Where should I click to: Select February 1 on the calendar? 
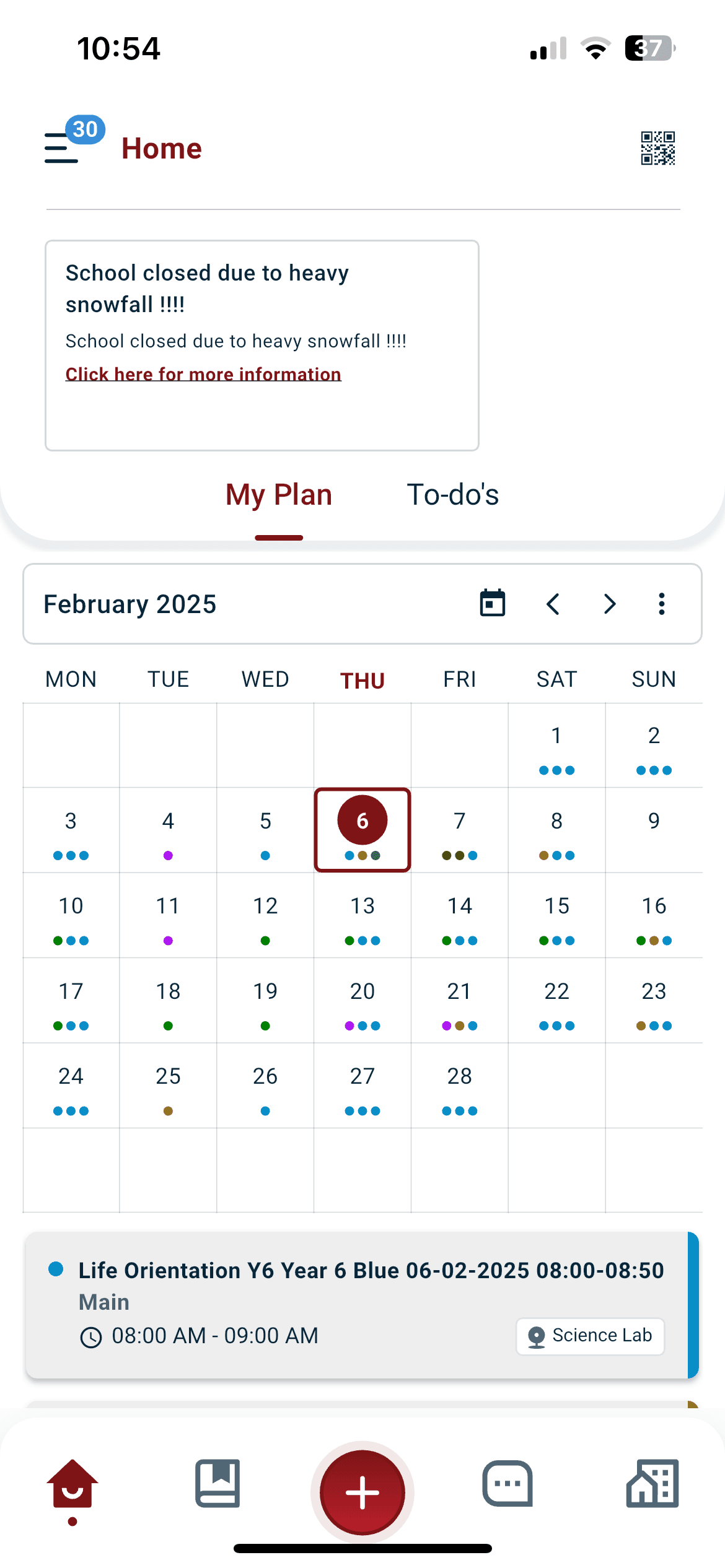[556, 746]
